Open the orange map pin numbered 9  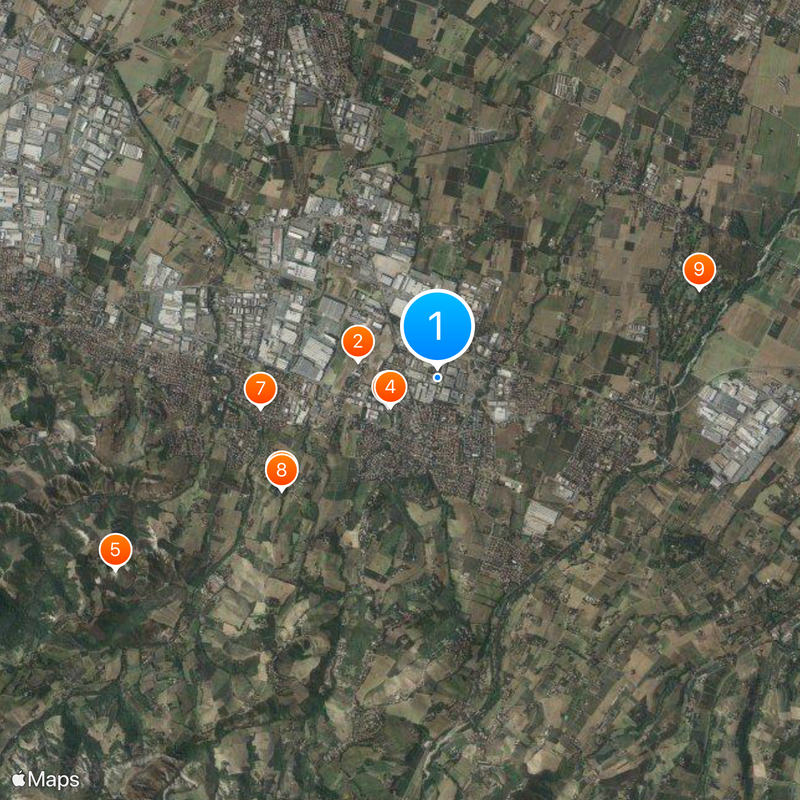pos(699,269)
